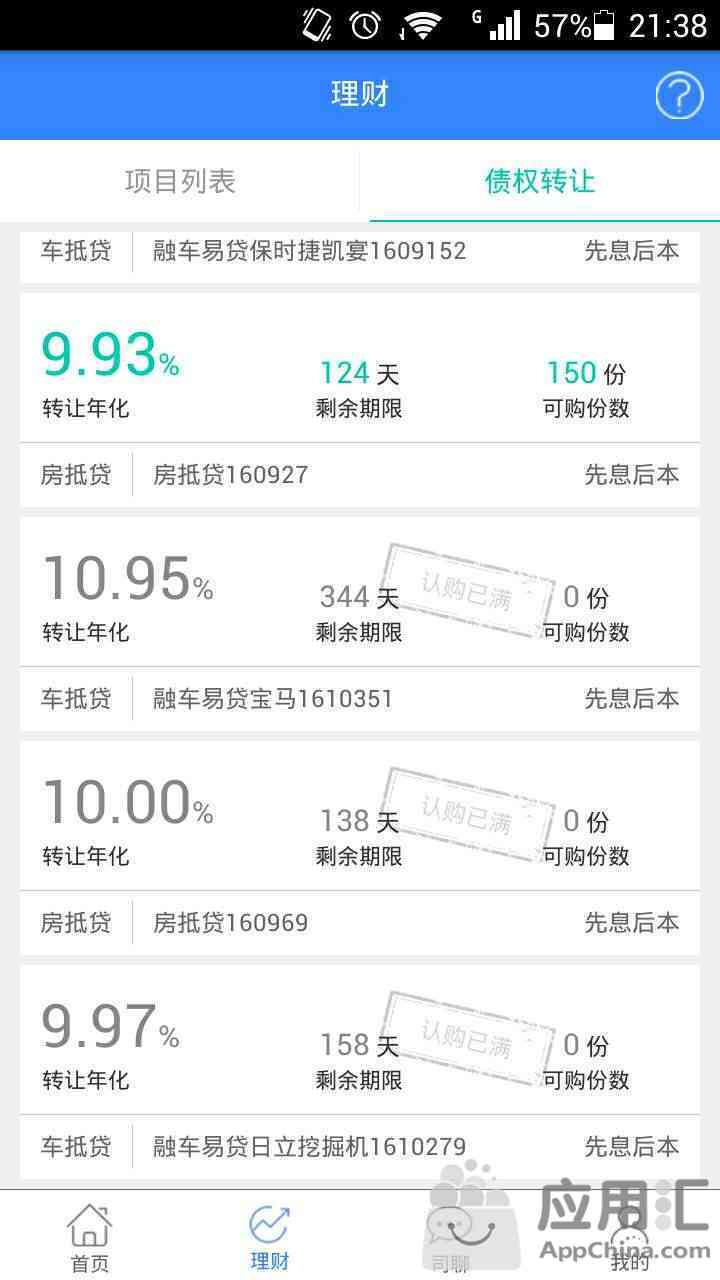The image size is (720, 1280).
Task: Open the 房抵贷160969 card with 10.00%
Action: 360,848
